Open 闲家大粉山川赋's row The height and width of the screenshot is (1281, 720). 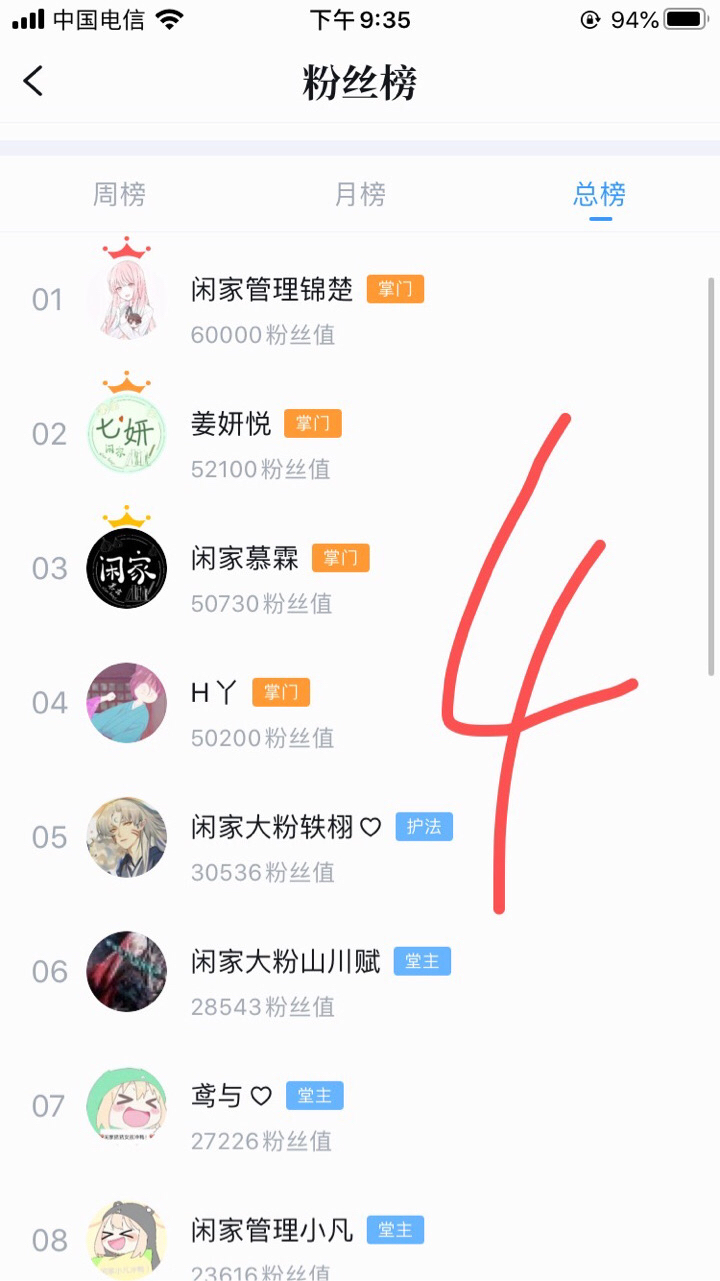[x=286, y=962]
